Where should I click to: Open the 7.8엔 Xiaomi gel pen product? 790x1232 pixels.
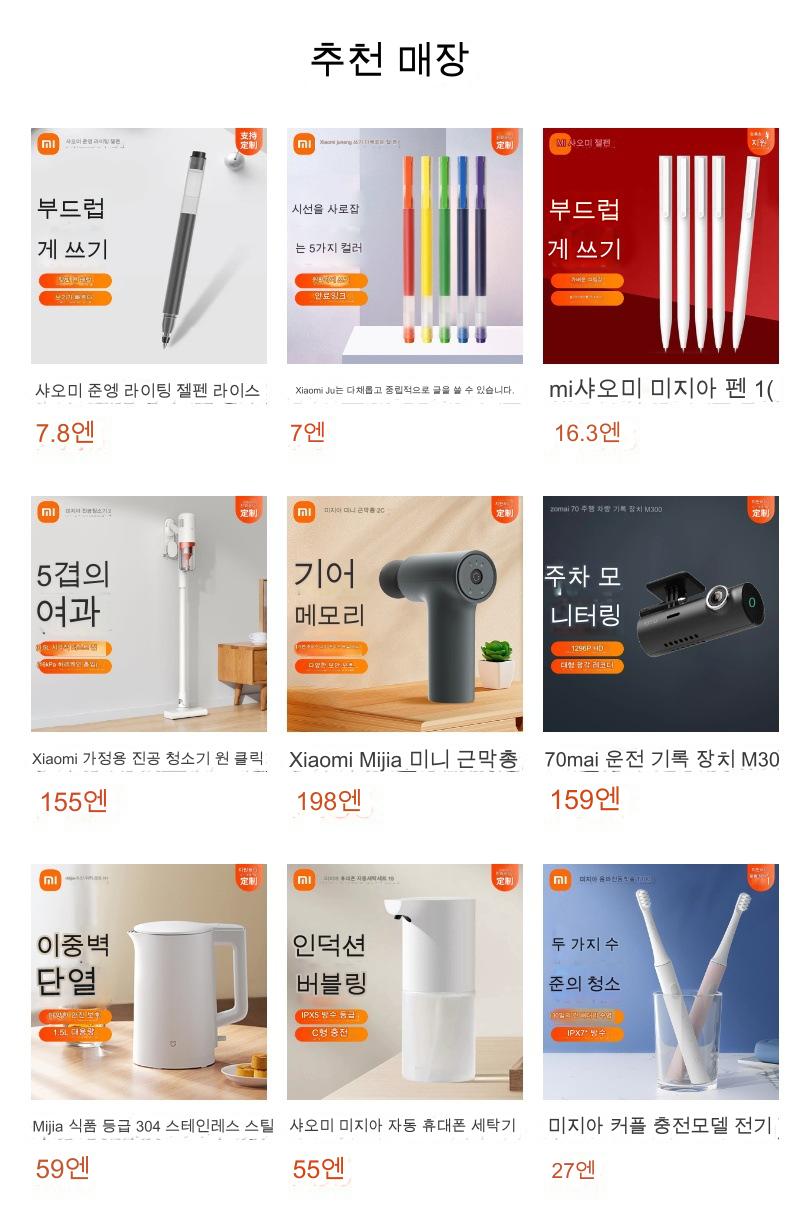[149, 246]
